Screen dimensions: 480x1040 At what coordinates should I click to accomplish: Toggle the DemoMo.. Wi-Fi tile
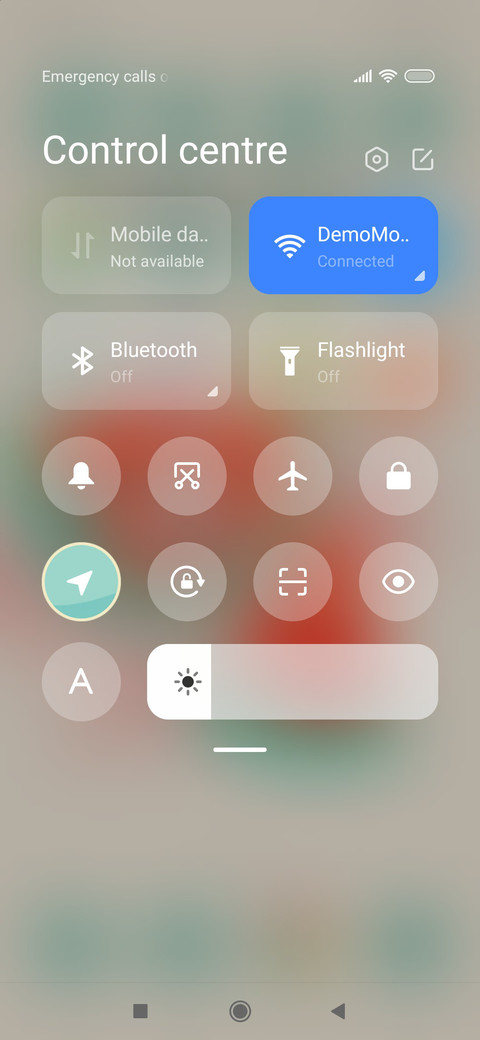tap(343, 245)
